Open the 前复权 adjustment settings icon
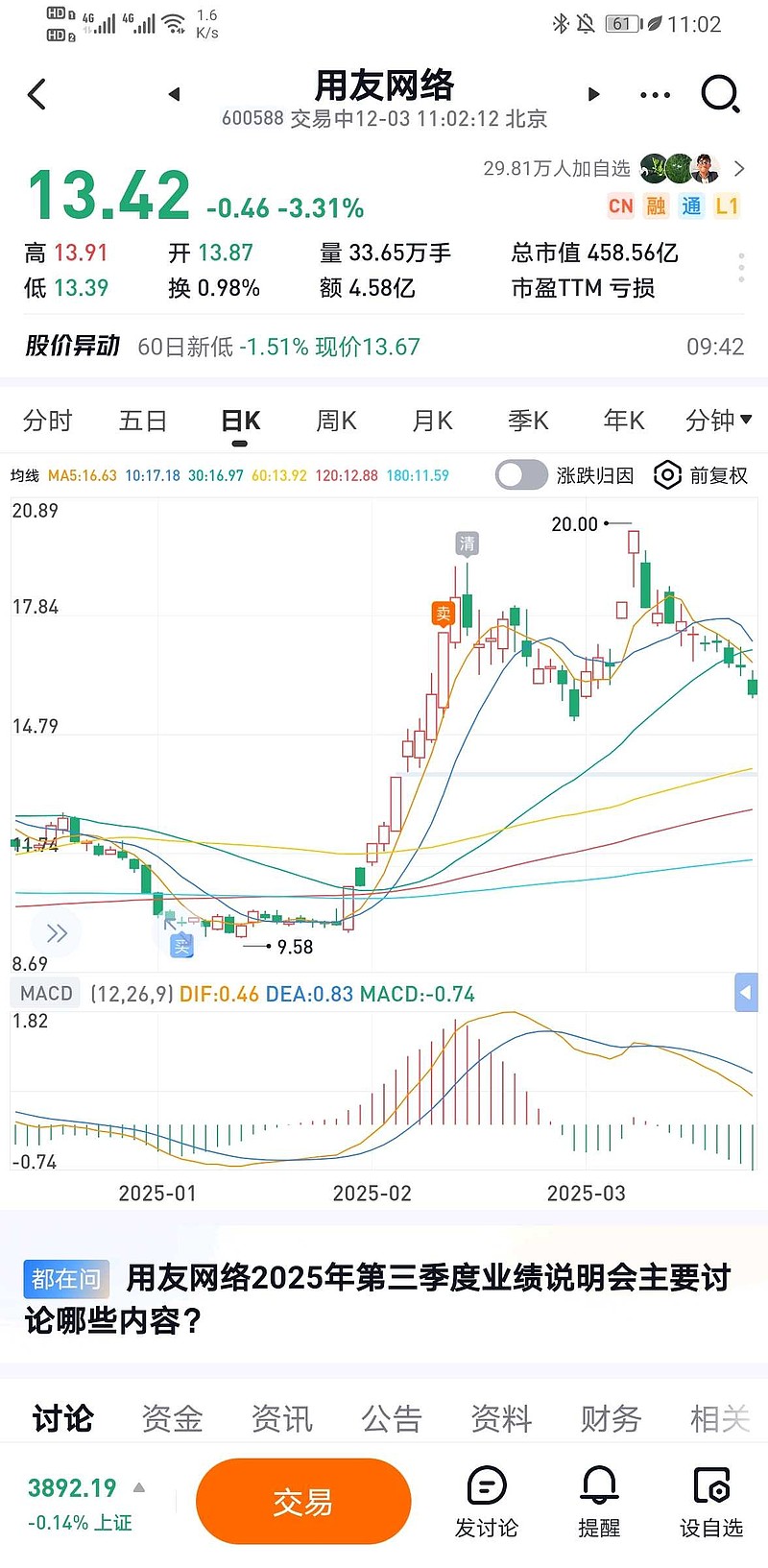This screenshot has height=1568, width=768. [x=666, y=474]
